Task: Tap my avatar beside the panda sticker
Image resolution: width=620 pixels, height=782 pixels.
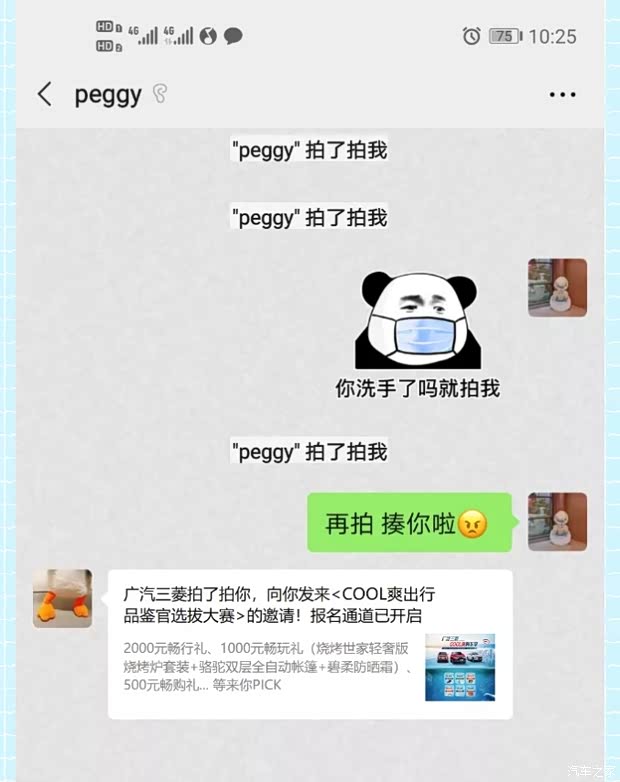Action: point(557,288)
